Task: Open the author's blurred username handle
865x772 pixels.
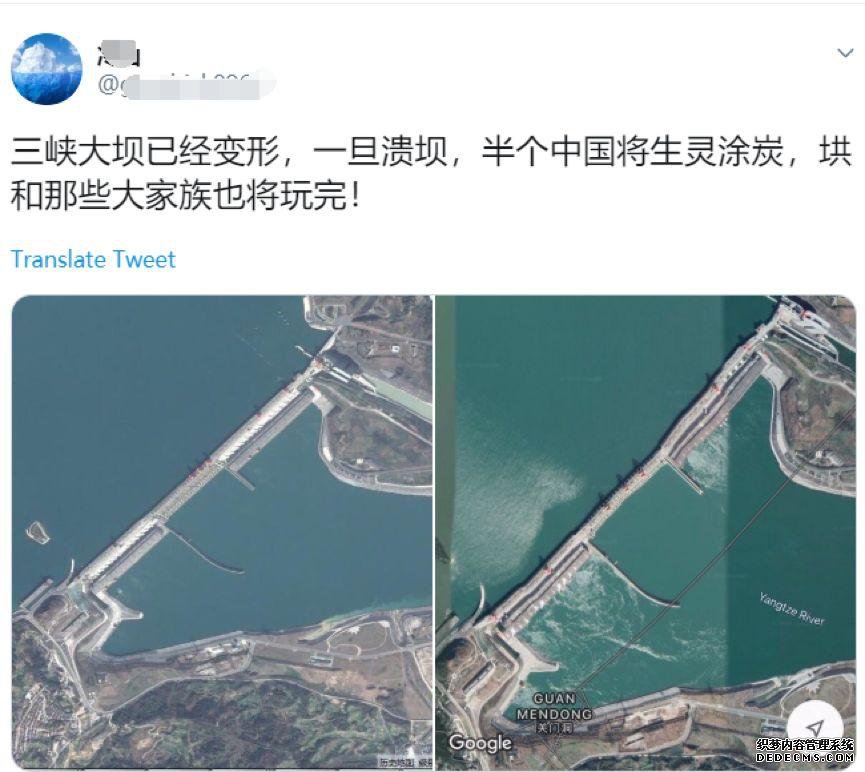Action: pos(185,85)
